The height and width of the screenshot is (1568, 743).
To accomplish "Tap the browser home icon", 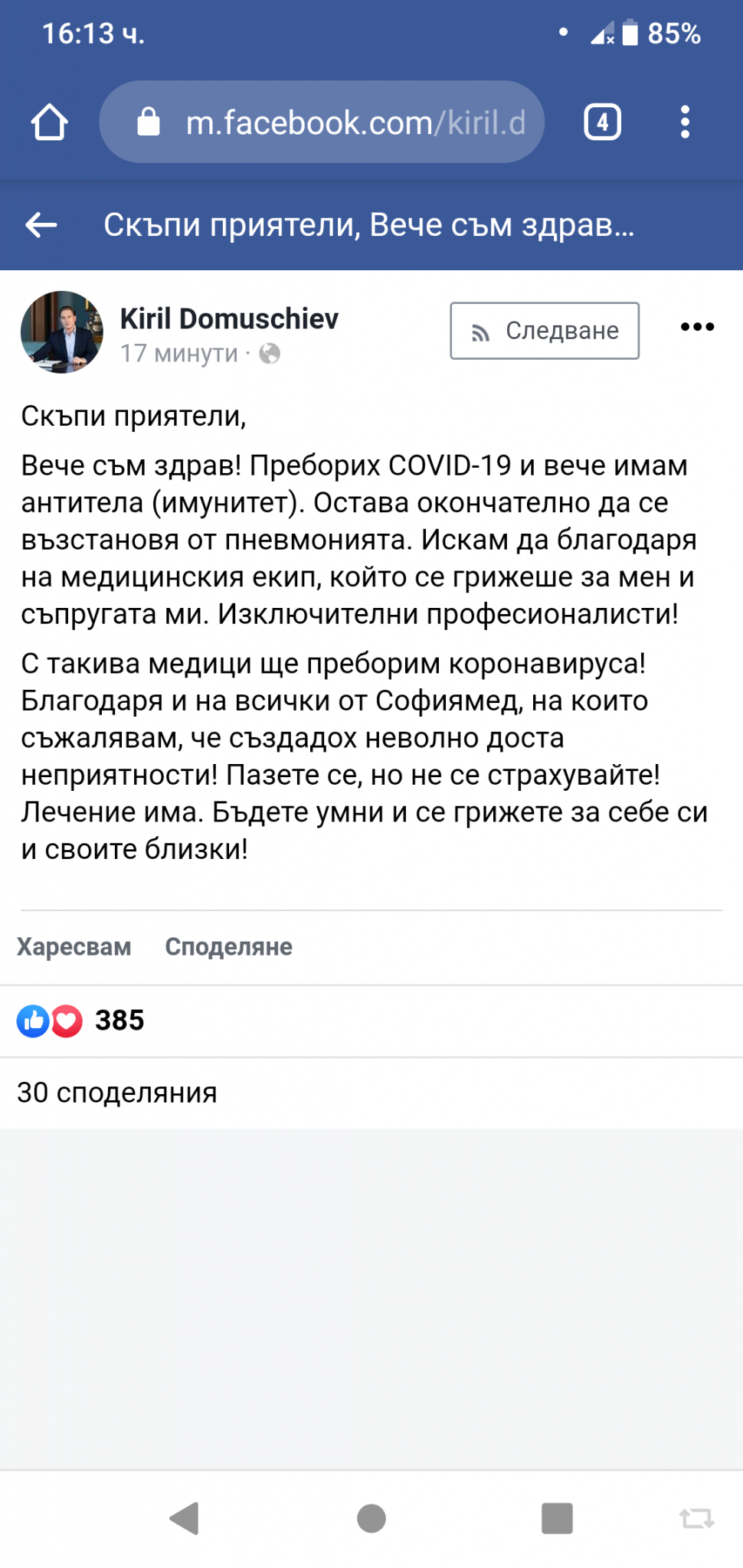I will tap(50, 122).
